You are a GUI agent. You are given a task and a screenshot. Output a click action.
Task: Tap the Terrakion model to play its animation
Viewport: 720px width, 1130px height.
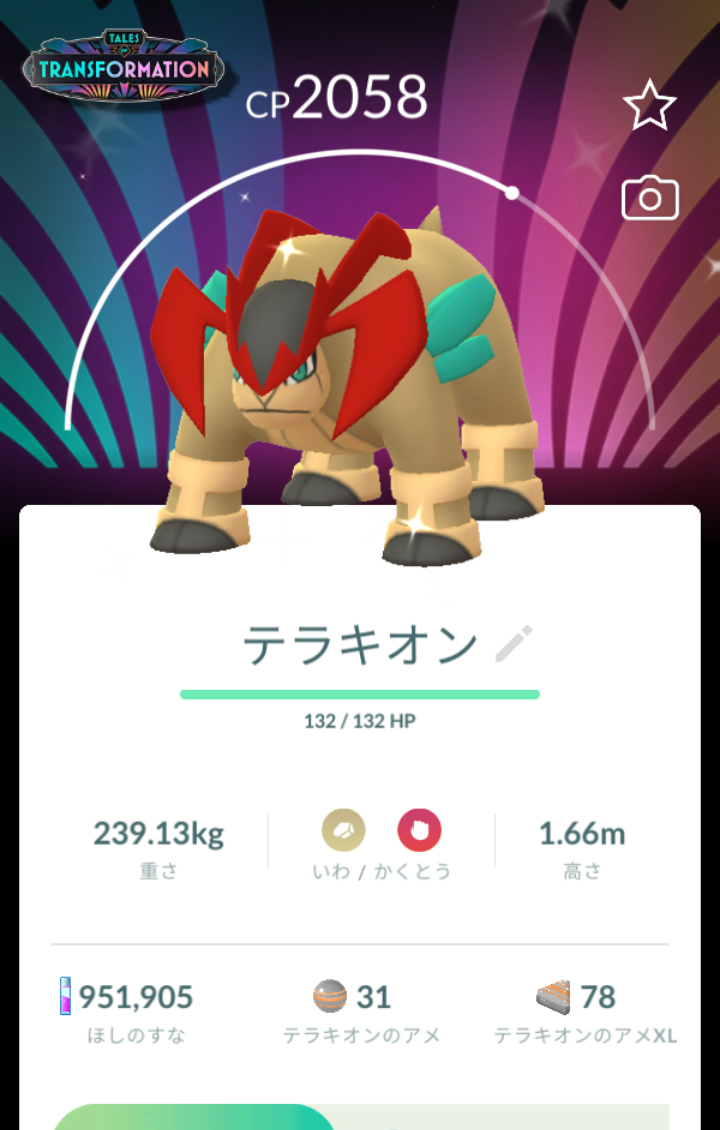pos(346,389)
